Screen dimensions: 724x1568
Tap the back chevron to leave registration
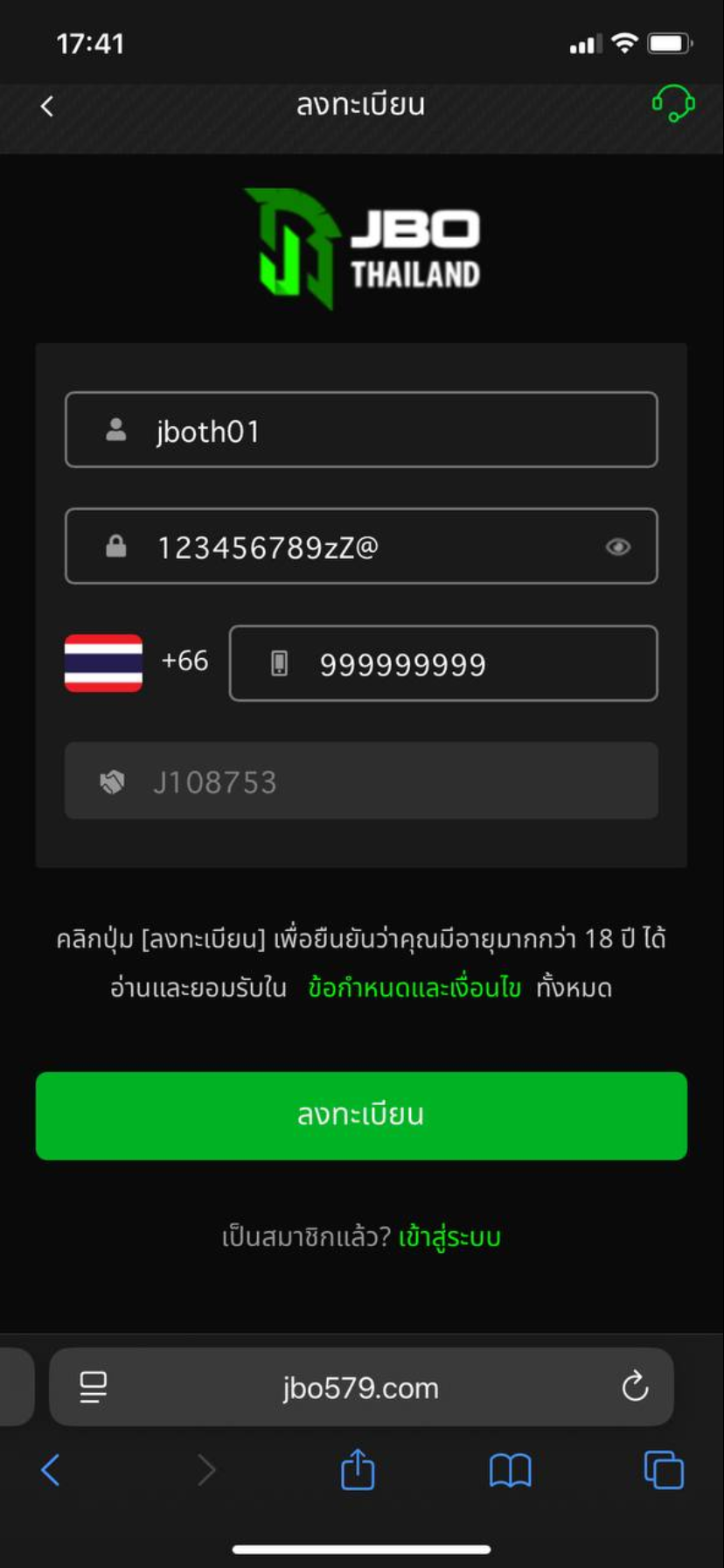(45, 104)
